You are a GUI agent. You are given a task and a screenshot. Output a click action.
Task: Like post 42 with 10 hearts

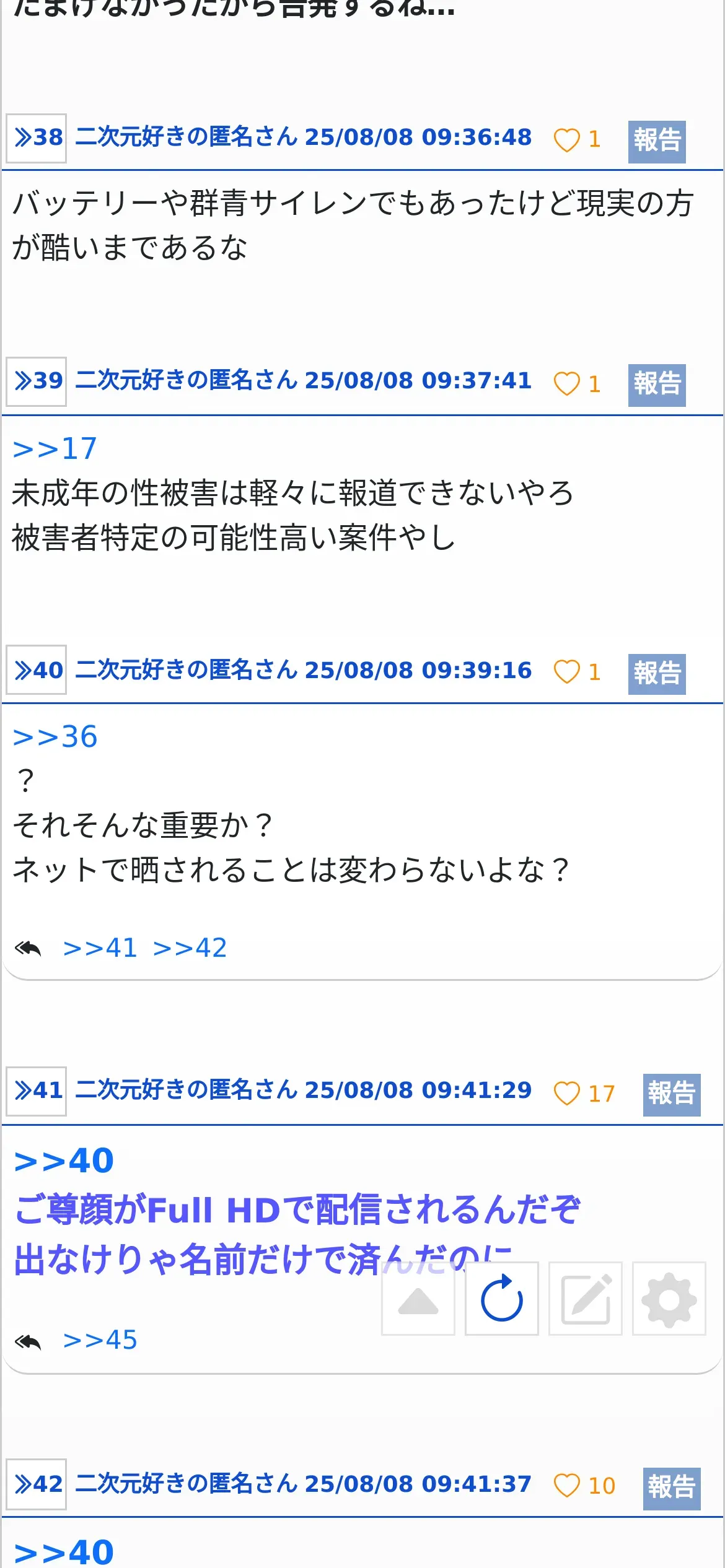(x=566, y=1486)
